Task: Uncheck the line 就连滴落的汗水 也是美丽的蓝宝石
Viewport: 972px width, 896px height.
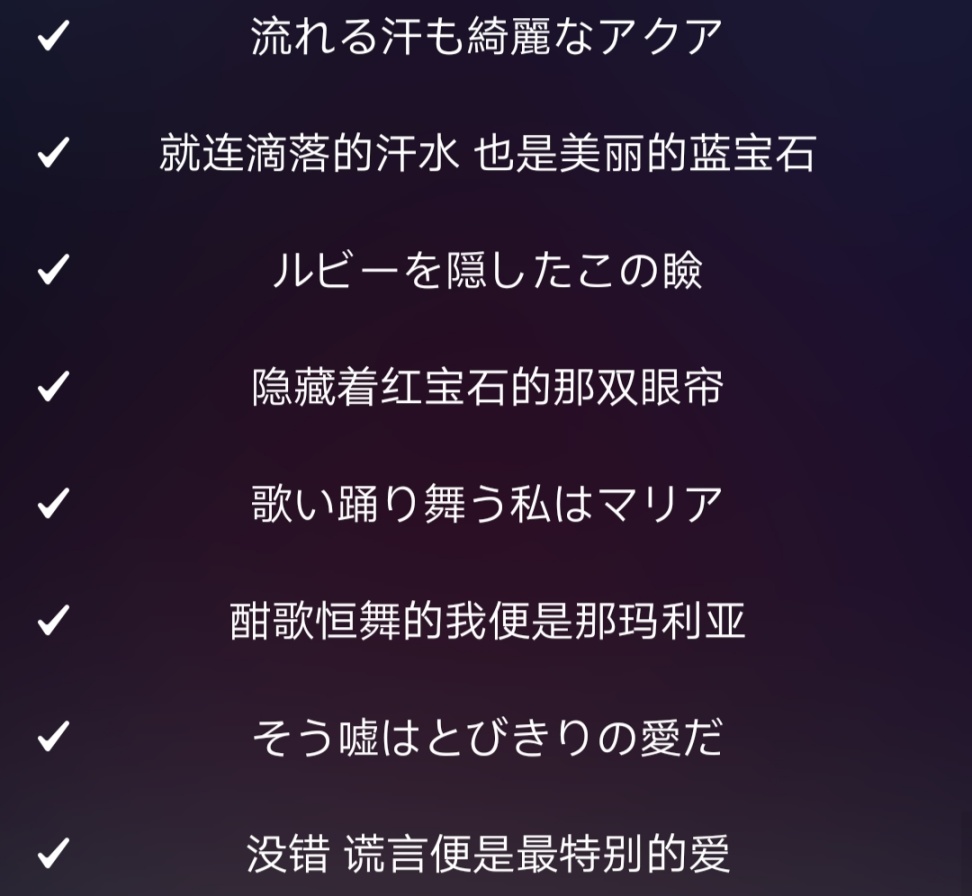Action: point(52,154)
